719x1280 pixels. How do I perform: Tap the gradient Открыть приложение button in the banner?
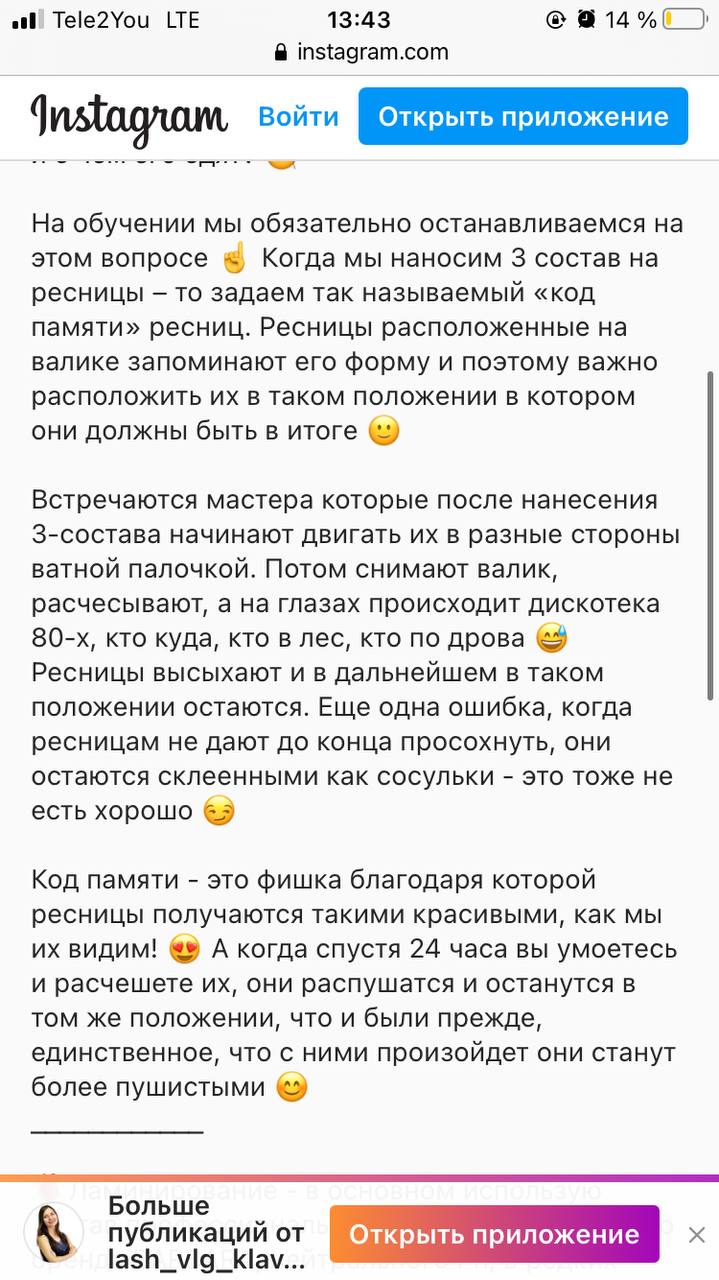pyautogui.click(x=494, y=1234)
